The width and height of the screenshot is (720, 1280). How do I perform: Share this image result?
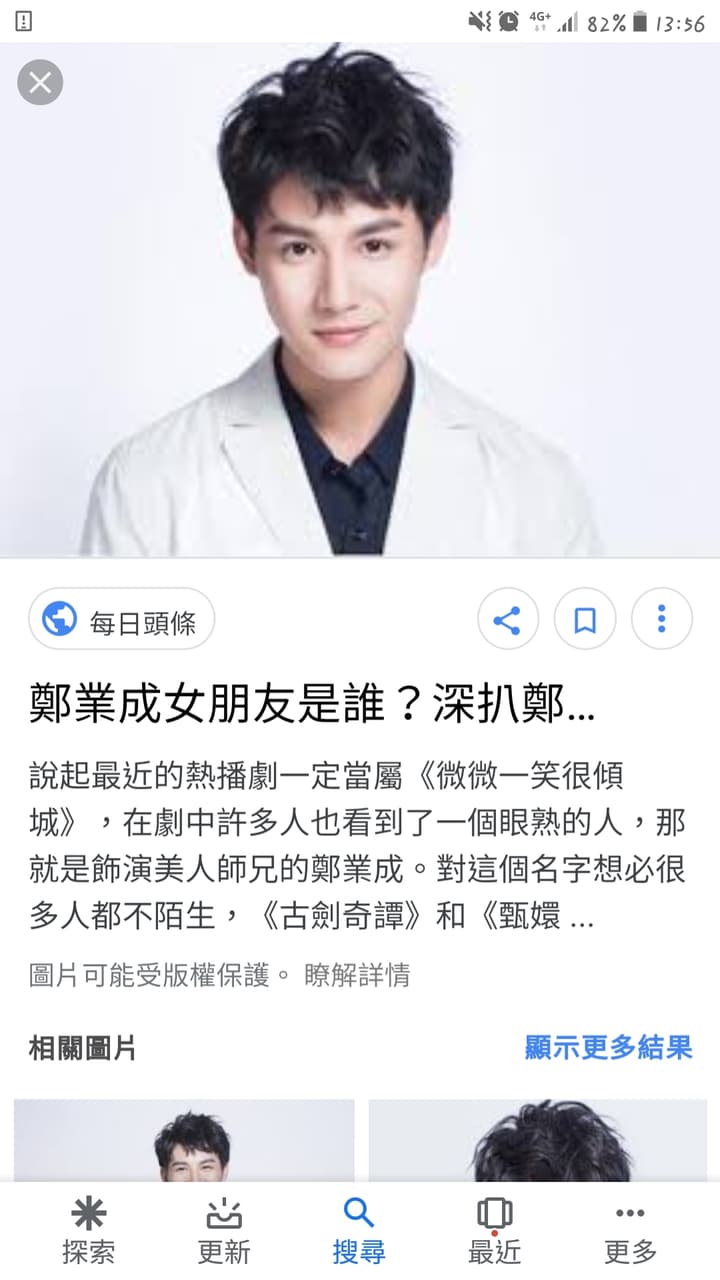[x=508, y=620]
